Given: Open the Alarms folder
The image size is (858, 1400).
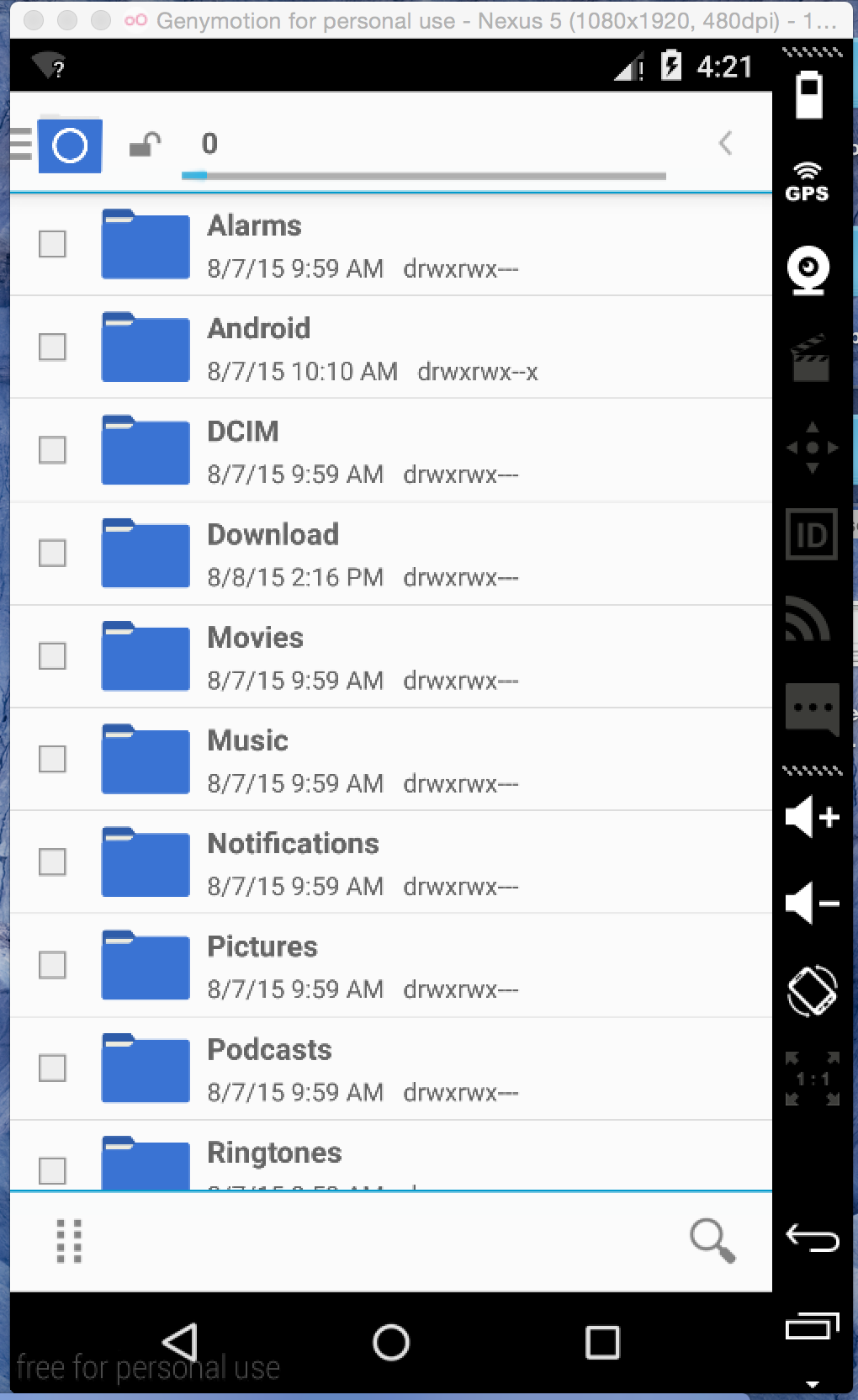Looking at the screenshot, I should pyautogui.click(x=391, y=245).
